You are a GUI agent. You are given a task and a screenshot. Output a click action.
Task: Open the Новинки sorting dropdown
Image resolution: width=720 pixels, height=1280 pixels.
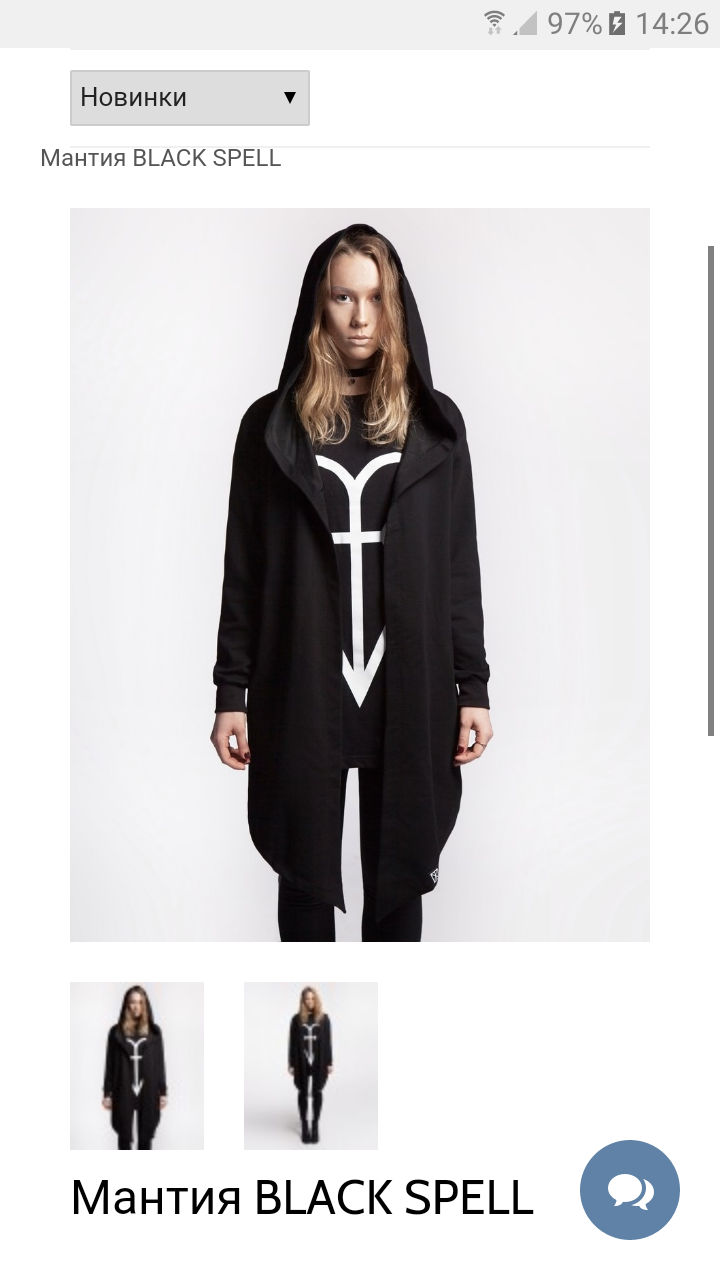(x=190, y=98)
